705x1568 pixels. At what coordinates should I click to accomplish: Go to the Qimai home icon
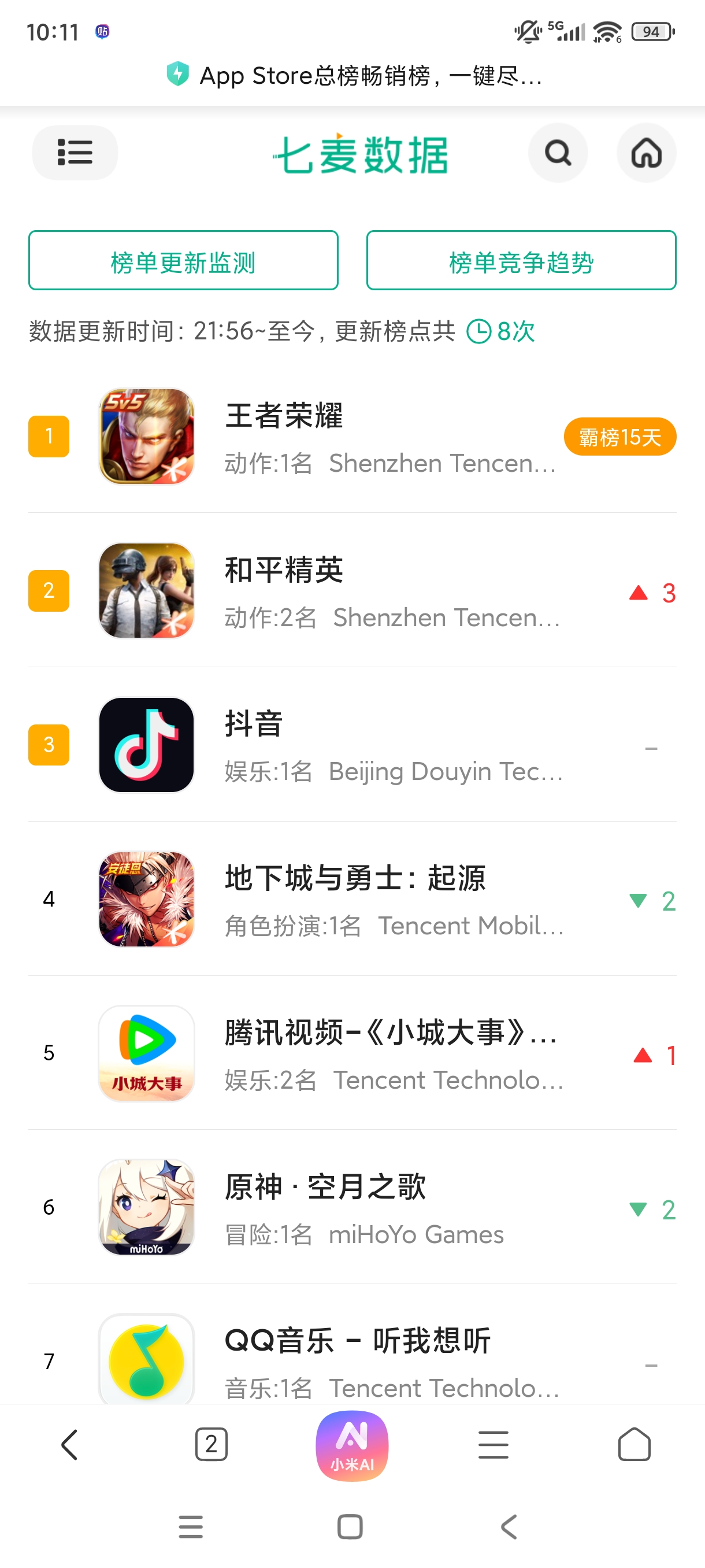(x=645, y=153)
